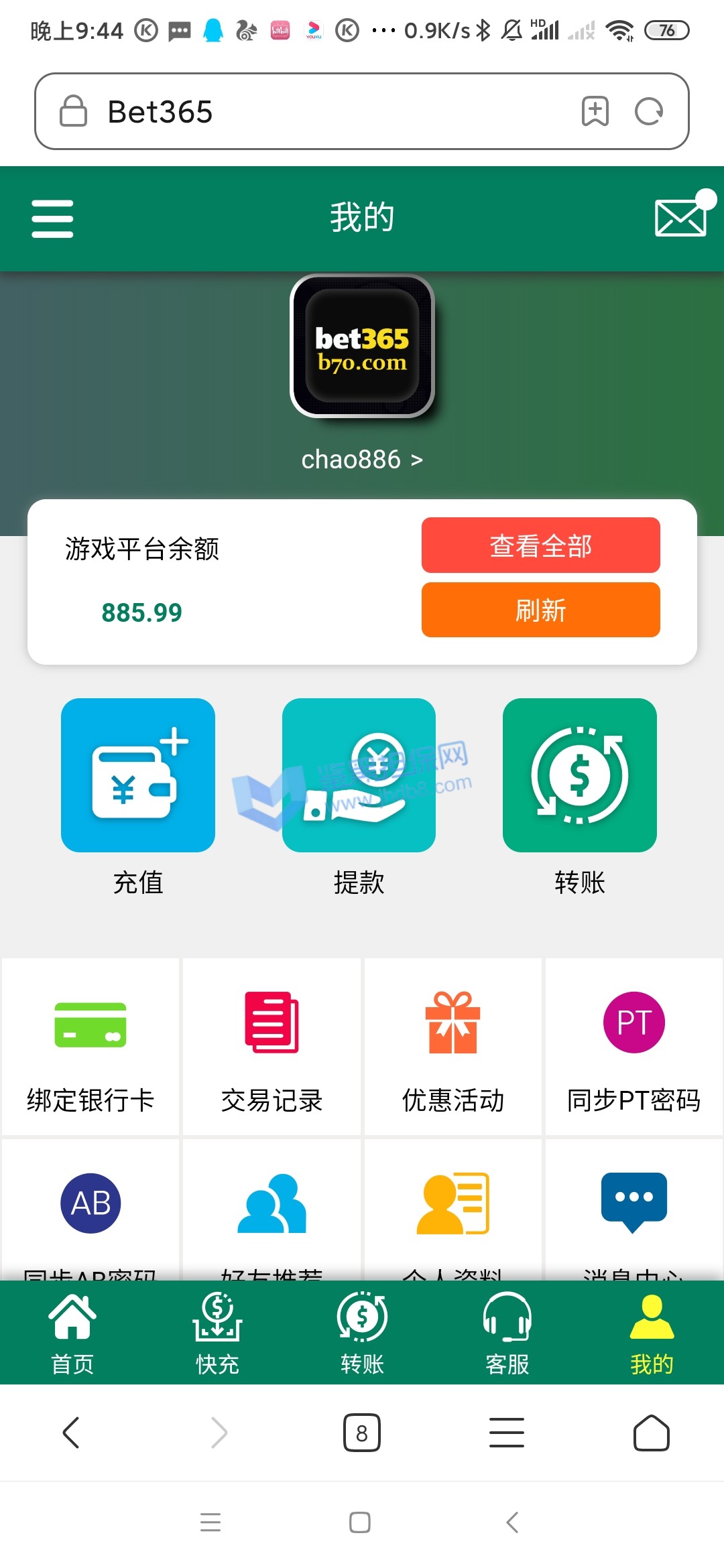The width and height of the screenshot is (724, 1568).
Task: Bookmark this page in the browser
Action: 595,112
